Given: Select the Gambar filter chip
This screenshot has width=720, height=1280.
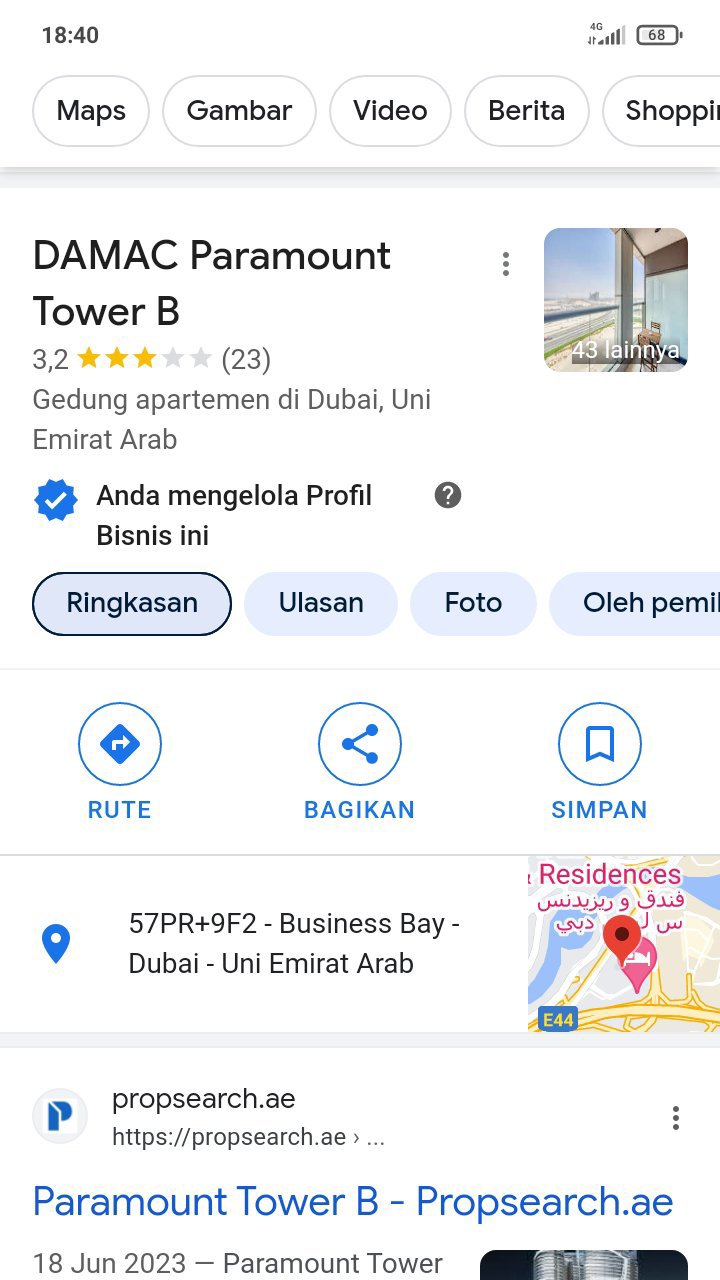Looking at the screenshot, I should tap(239, 111).
